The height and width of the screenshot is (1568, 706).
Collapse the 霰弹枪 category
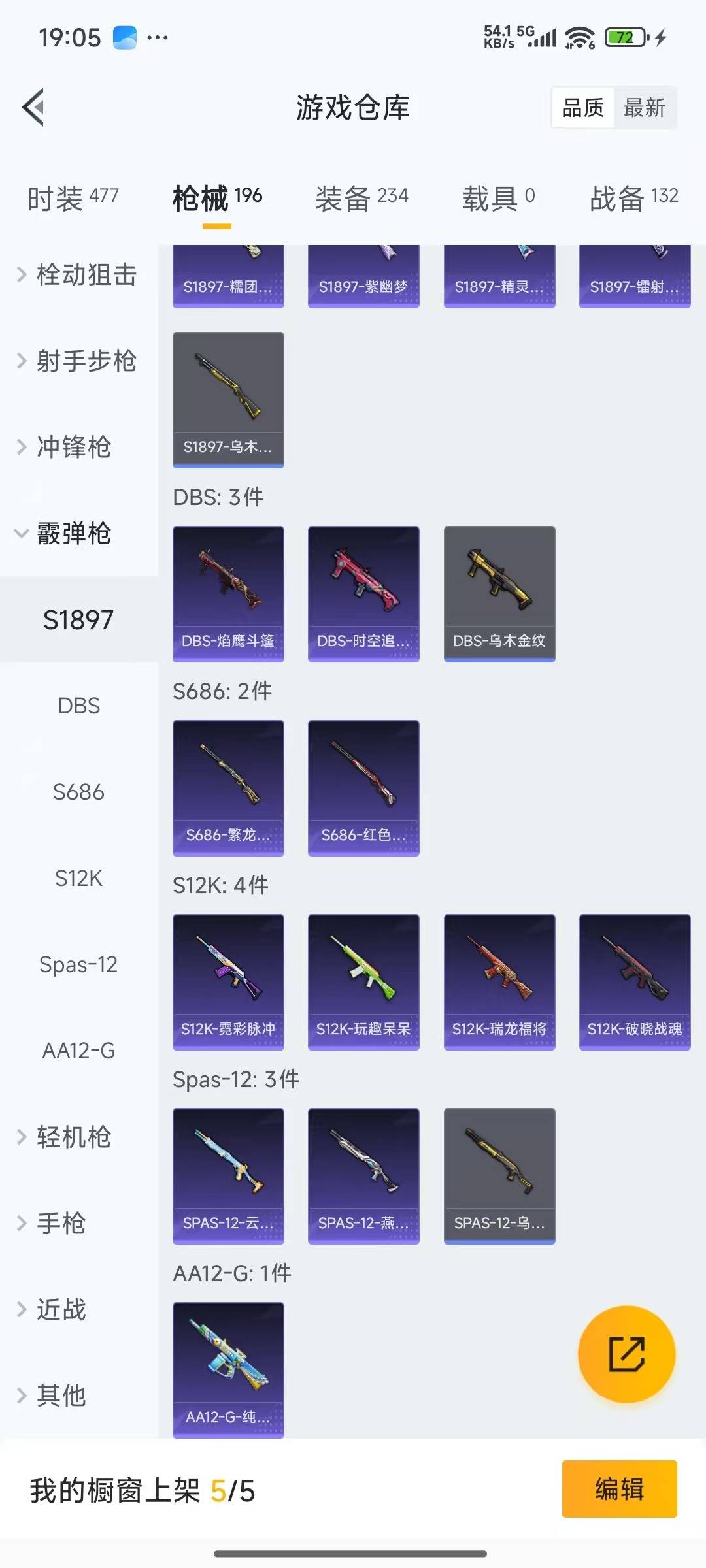pyautogui.click(x=72, y=533)
